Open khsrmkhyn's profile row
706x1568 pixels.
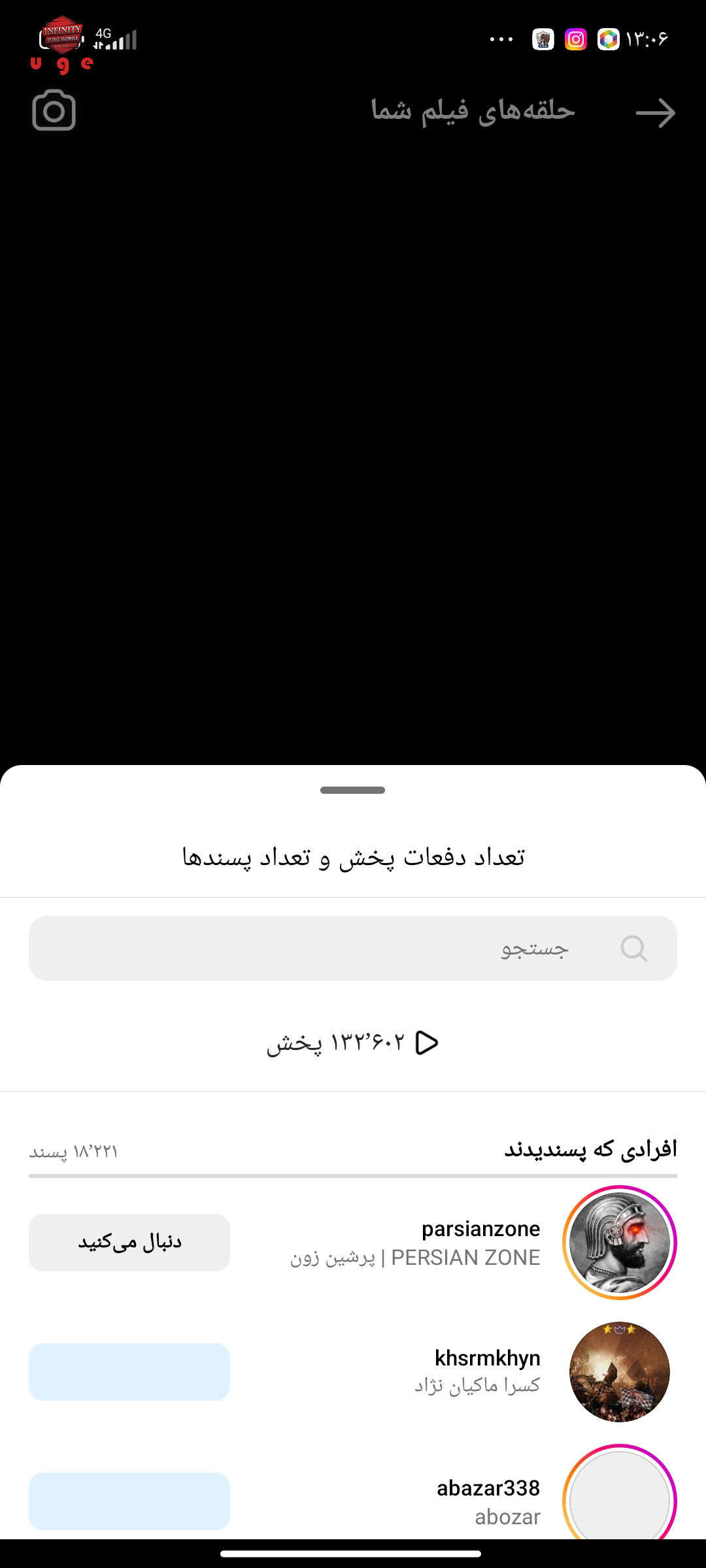click(x=353, y=1372)
